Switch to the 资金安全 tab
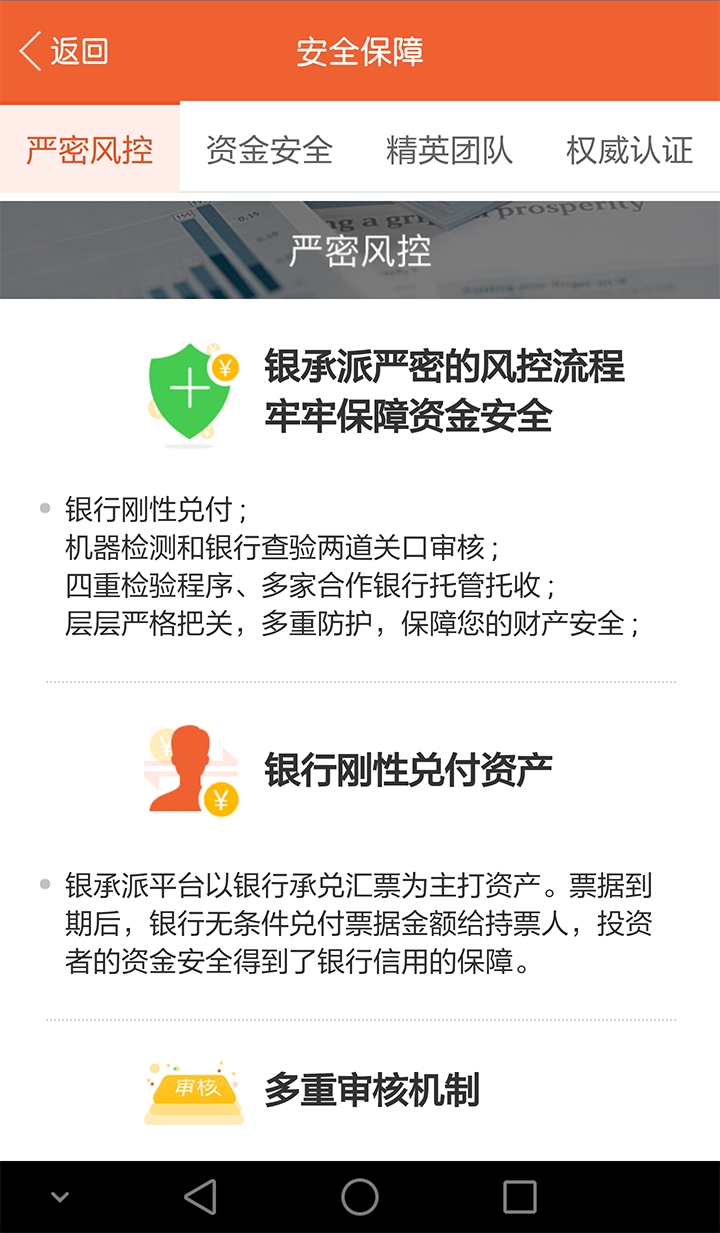720x1233 pixels. [x=269, y=150]
